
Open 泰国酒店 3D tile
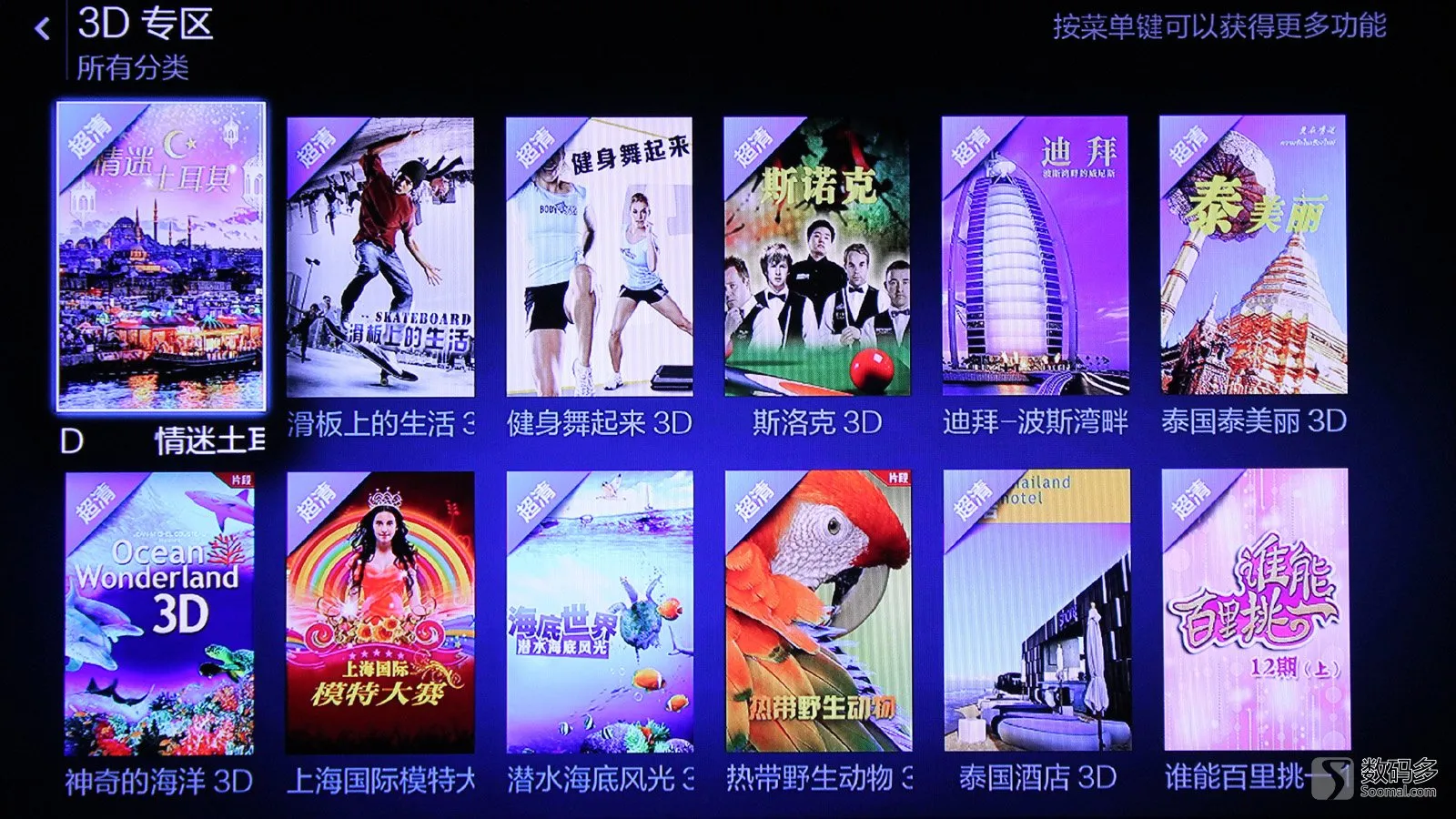(1036, 611)
